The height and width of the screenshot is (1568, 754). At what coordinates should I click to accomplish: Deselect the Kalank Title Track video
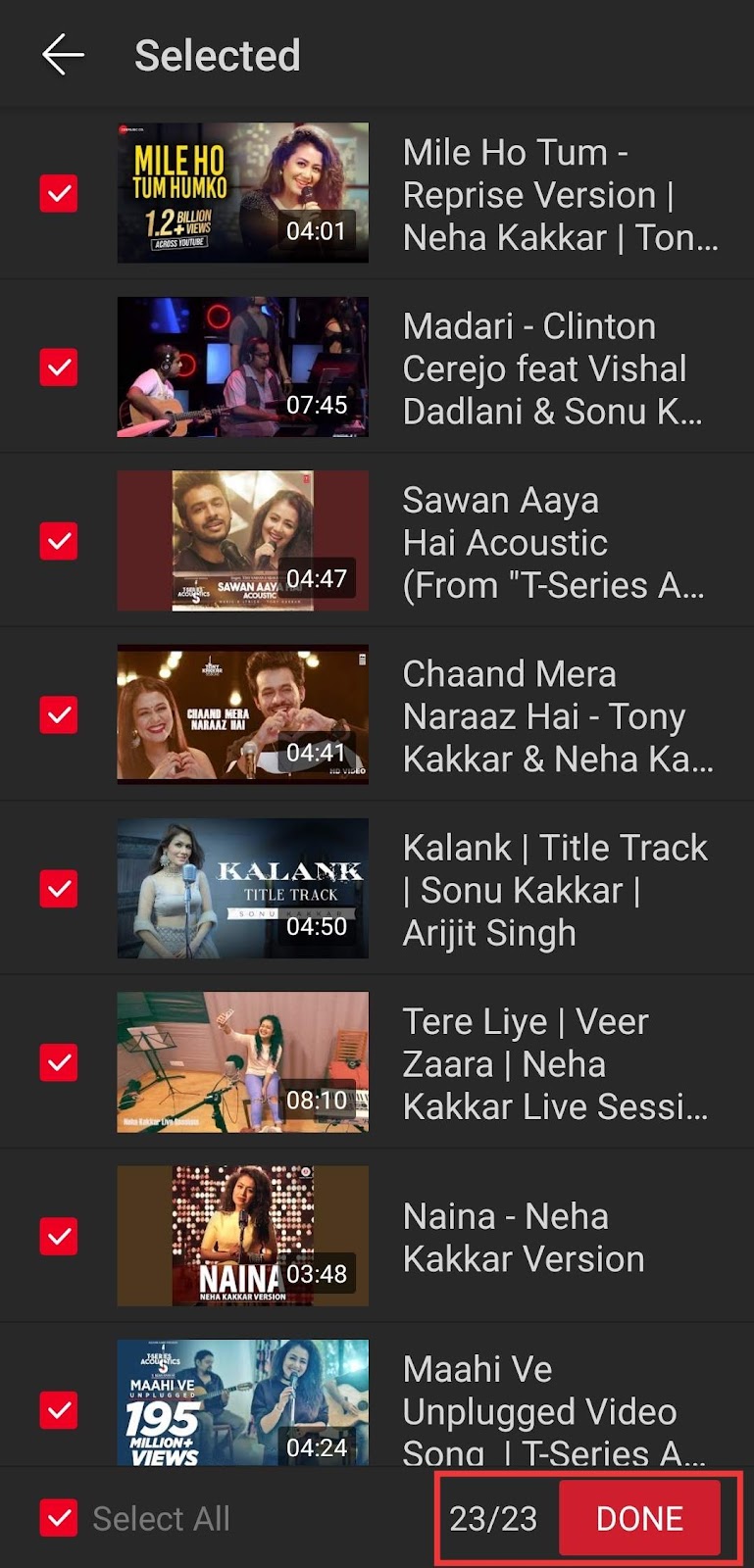tap(59, 889)
